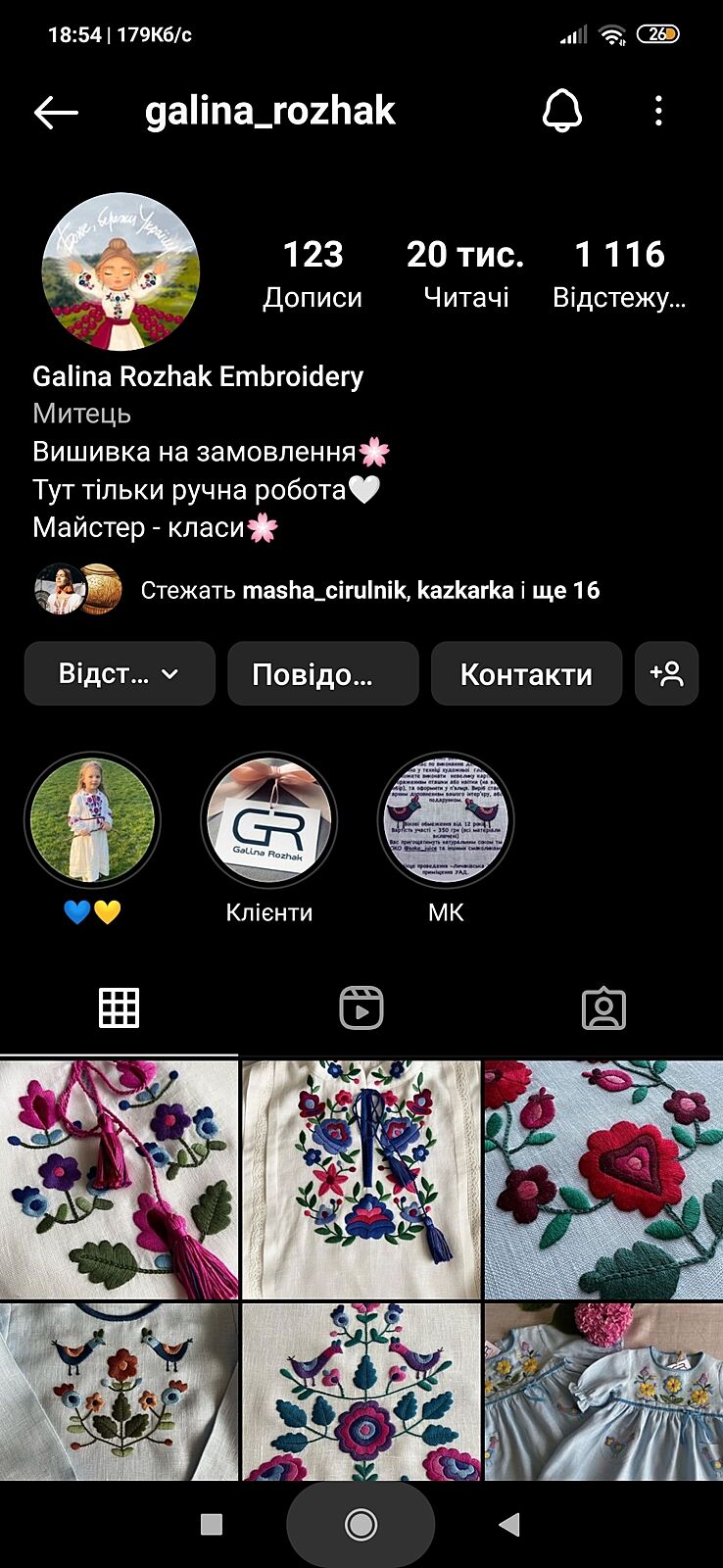The height and width of the screenshot is (1568, 723).
Task: Open the МК story highlight
Action: pyautogui.click(x=446, y=819)
